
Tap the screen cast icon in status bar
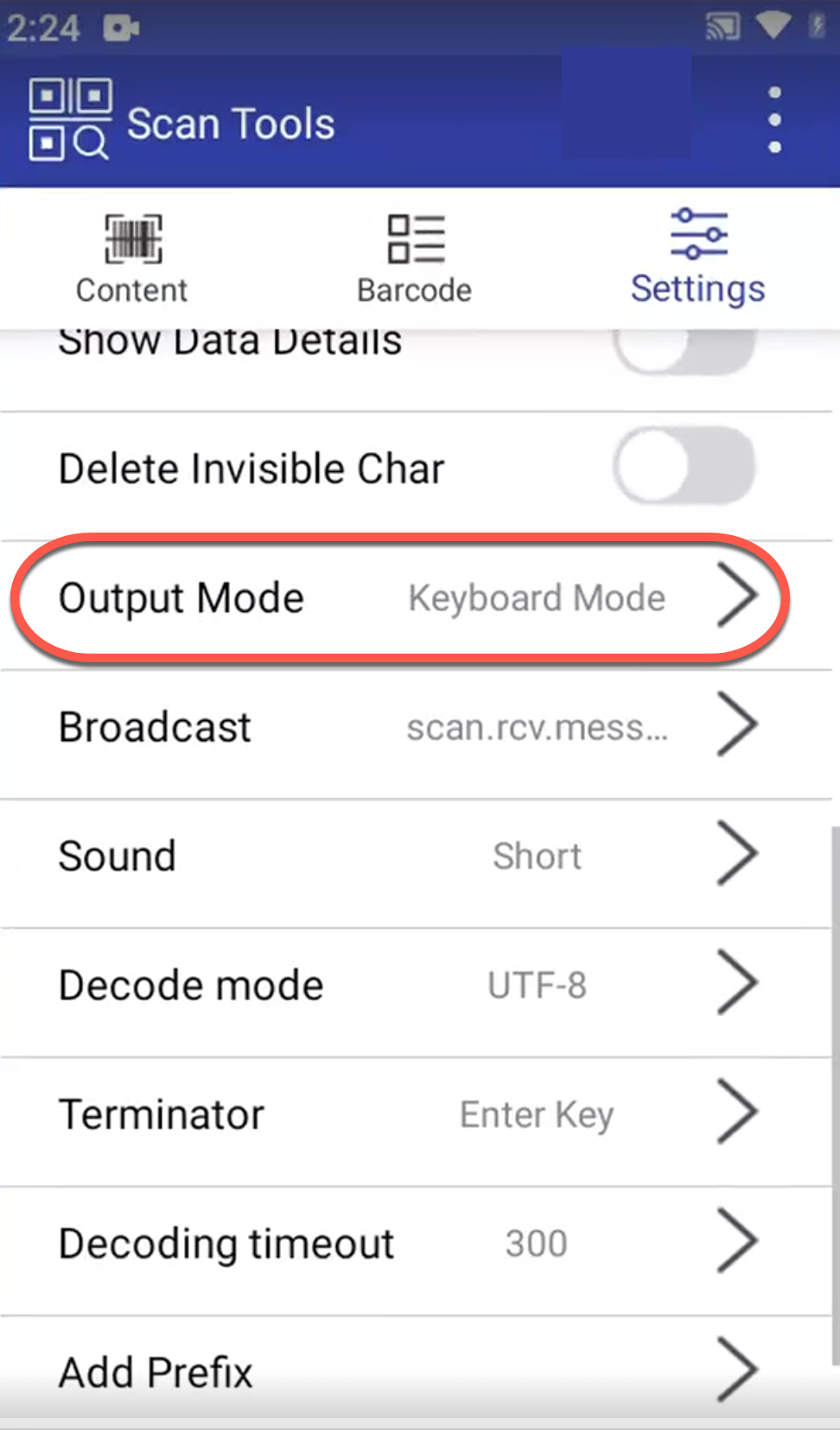[x=722, y=25]
